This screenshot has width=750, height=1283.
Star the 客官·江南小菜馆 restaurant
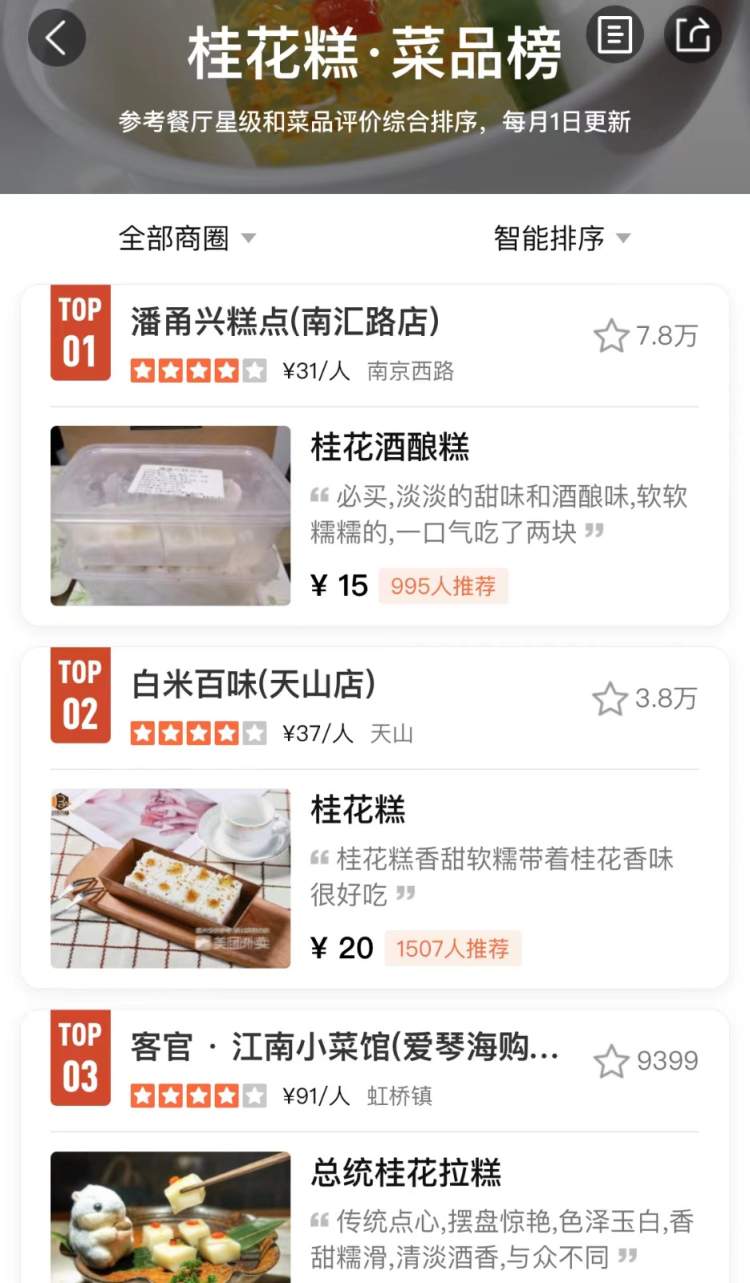pos(611,1061)
